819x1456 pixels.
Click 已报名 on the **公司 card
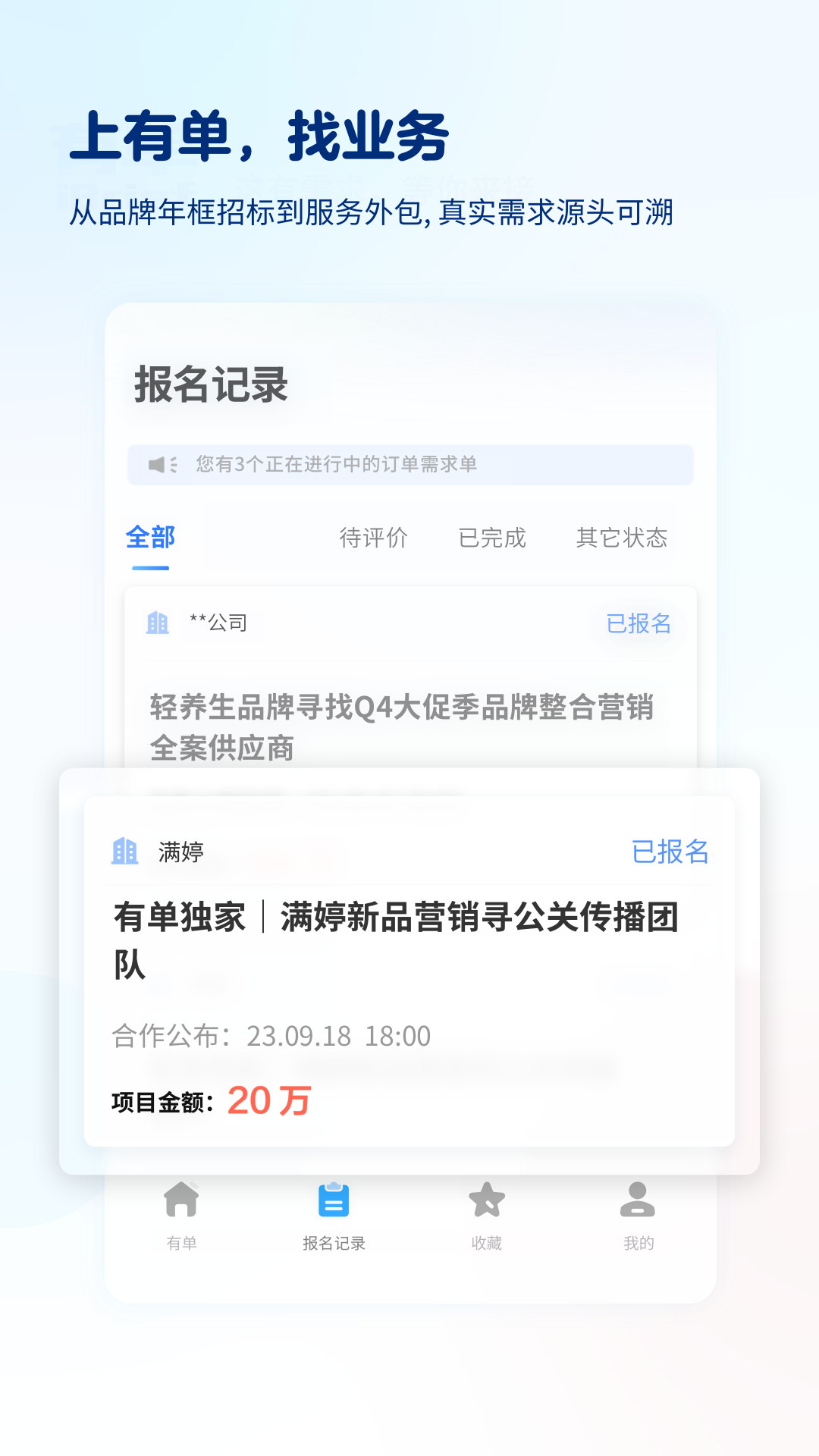(638, 623)
